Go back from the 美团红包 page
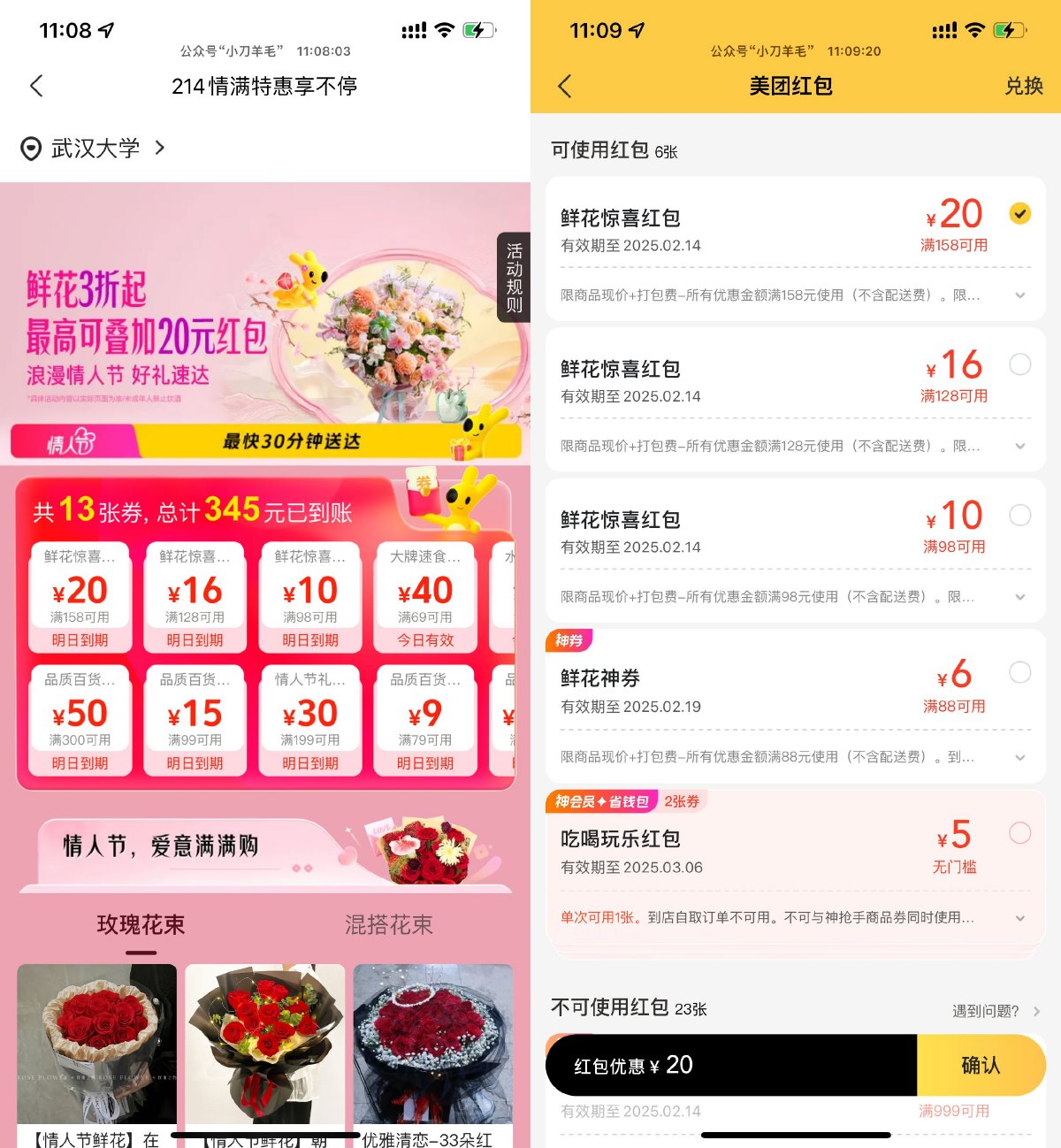1061x1148 pixels. pos(565,86)
